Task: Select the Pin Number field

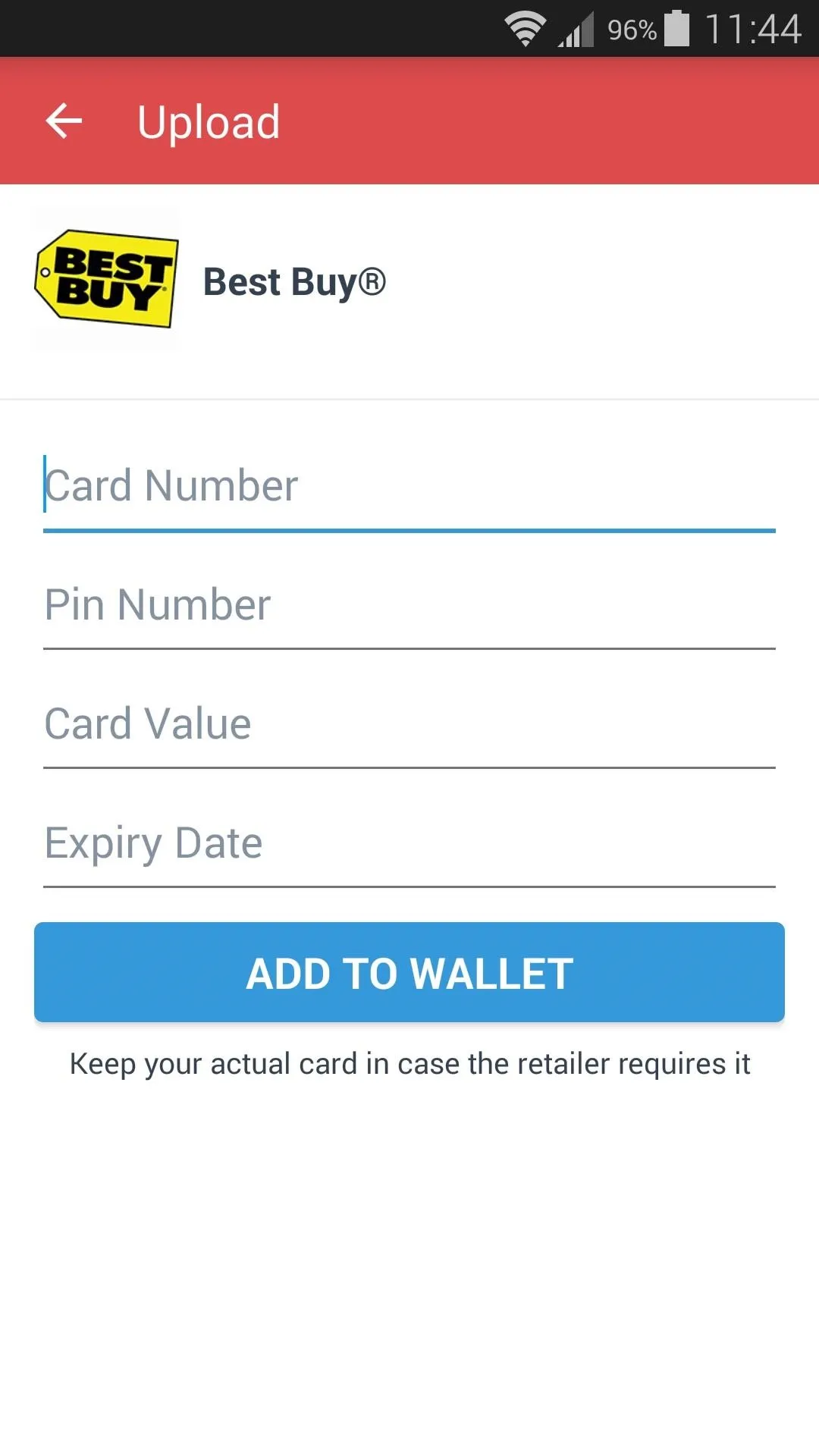Action: point(409,606)
